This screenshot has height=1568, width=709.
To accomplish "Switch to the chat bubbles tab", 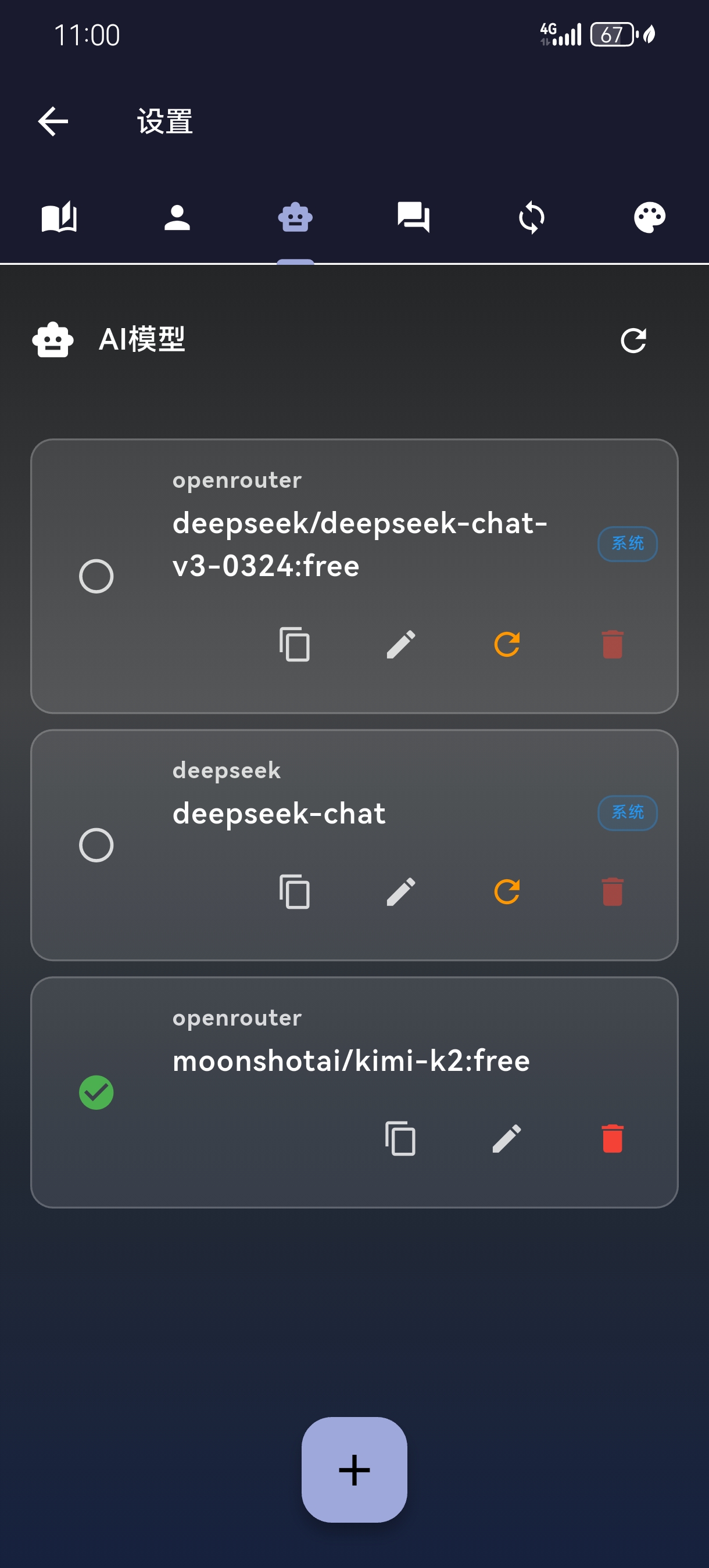I will 414,217.
